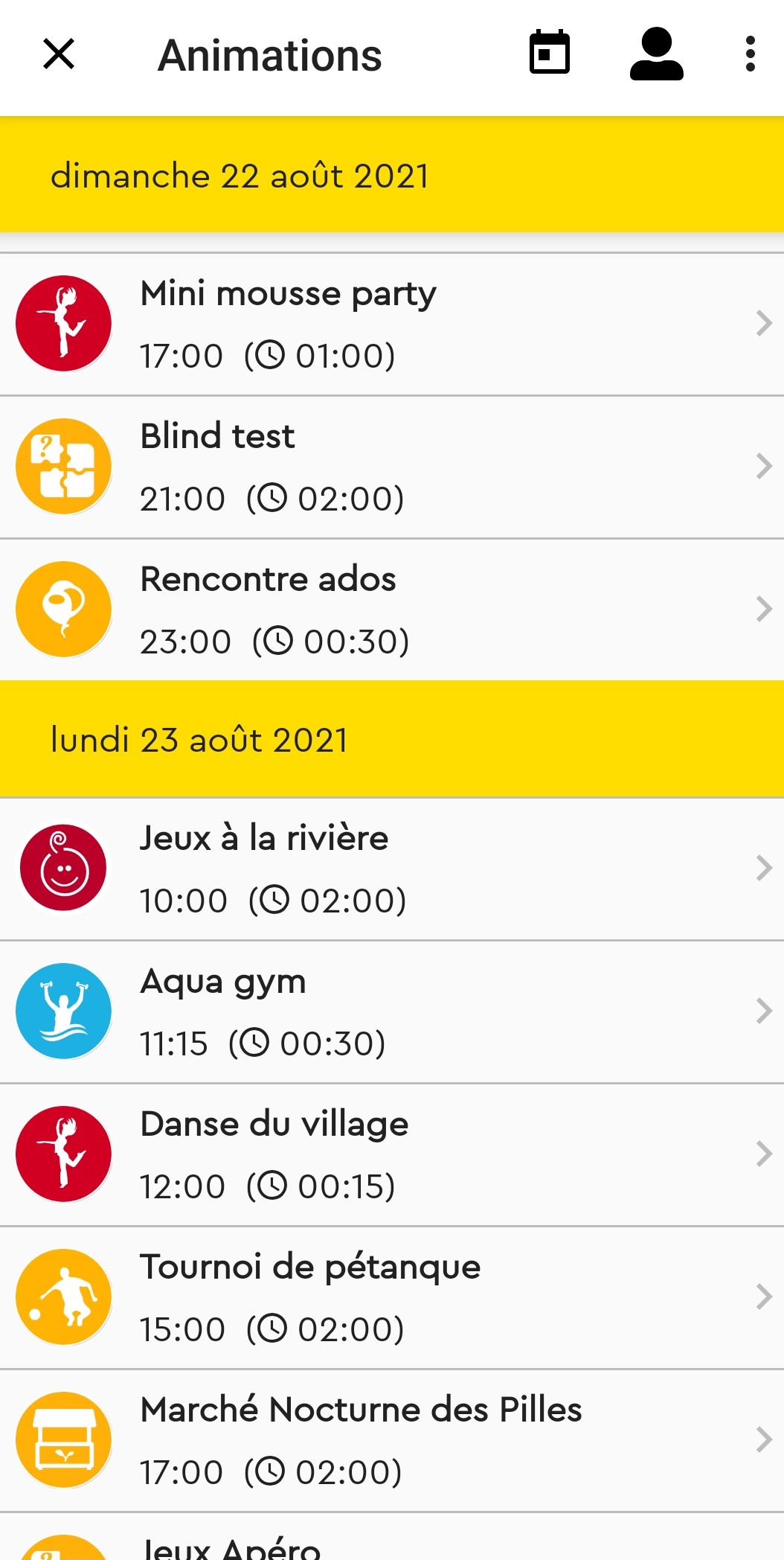This screenshot has height=1560, width=784.
Task: Open the calendar date picker
Action: (550, 54)
